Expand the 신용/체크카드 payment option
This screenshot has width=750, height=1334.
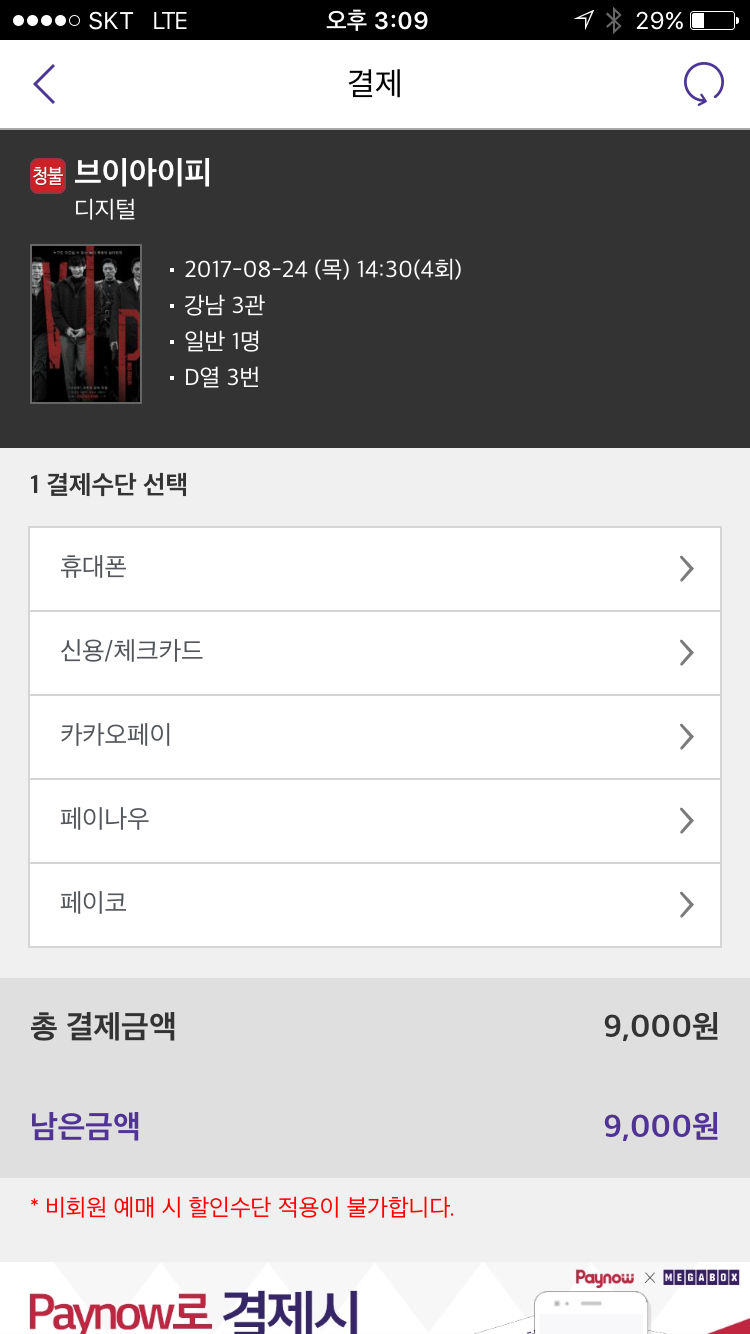coord(375,653)
